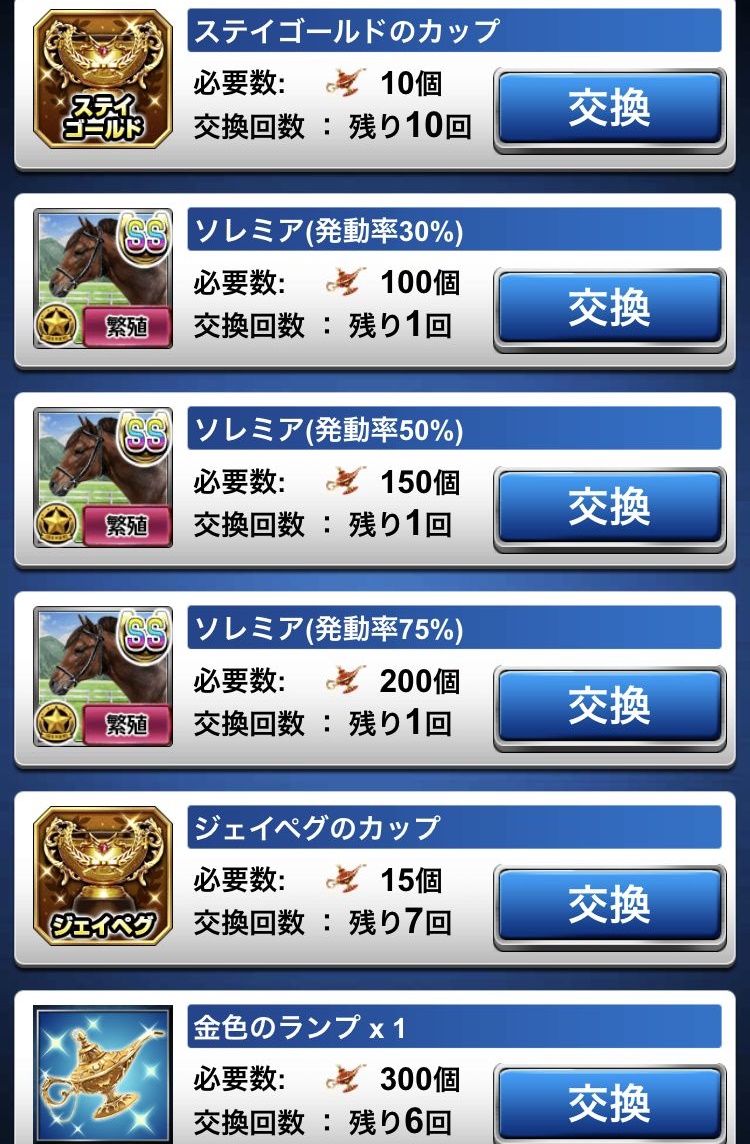View the ソレミア(発動率50%) horse thumbnail
Viewport: 750px width, 1144px height.
point(103,477)
